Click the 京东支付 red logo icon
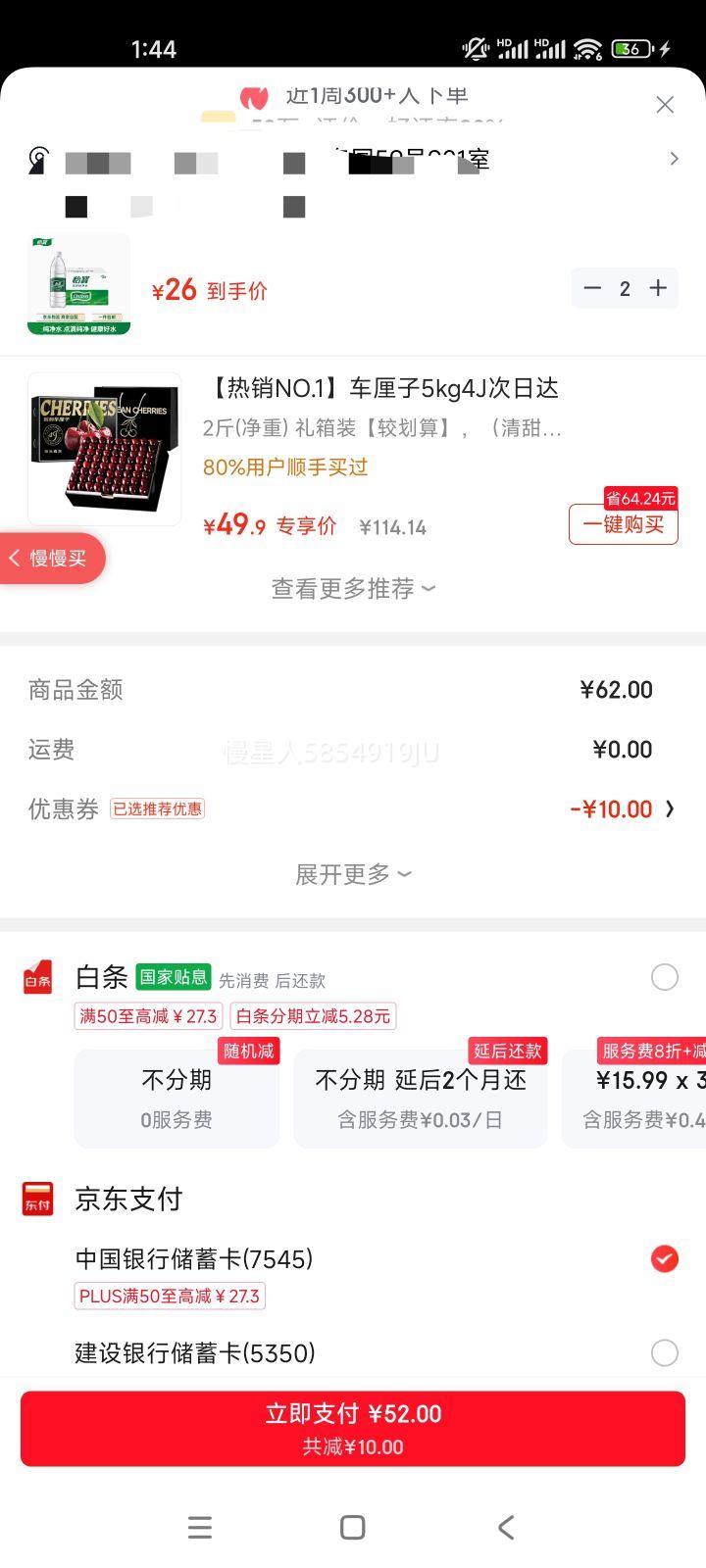 coord(37,1198)
